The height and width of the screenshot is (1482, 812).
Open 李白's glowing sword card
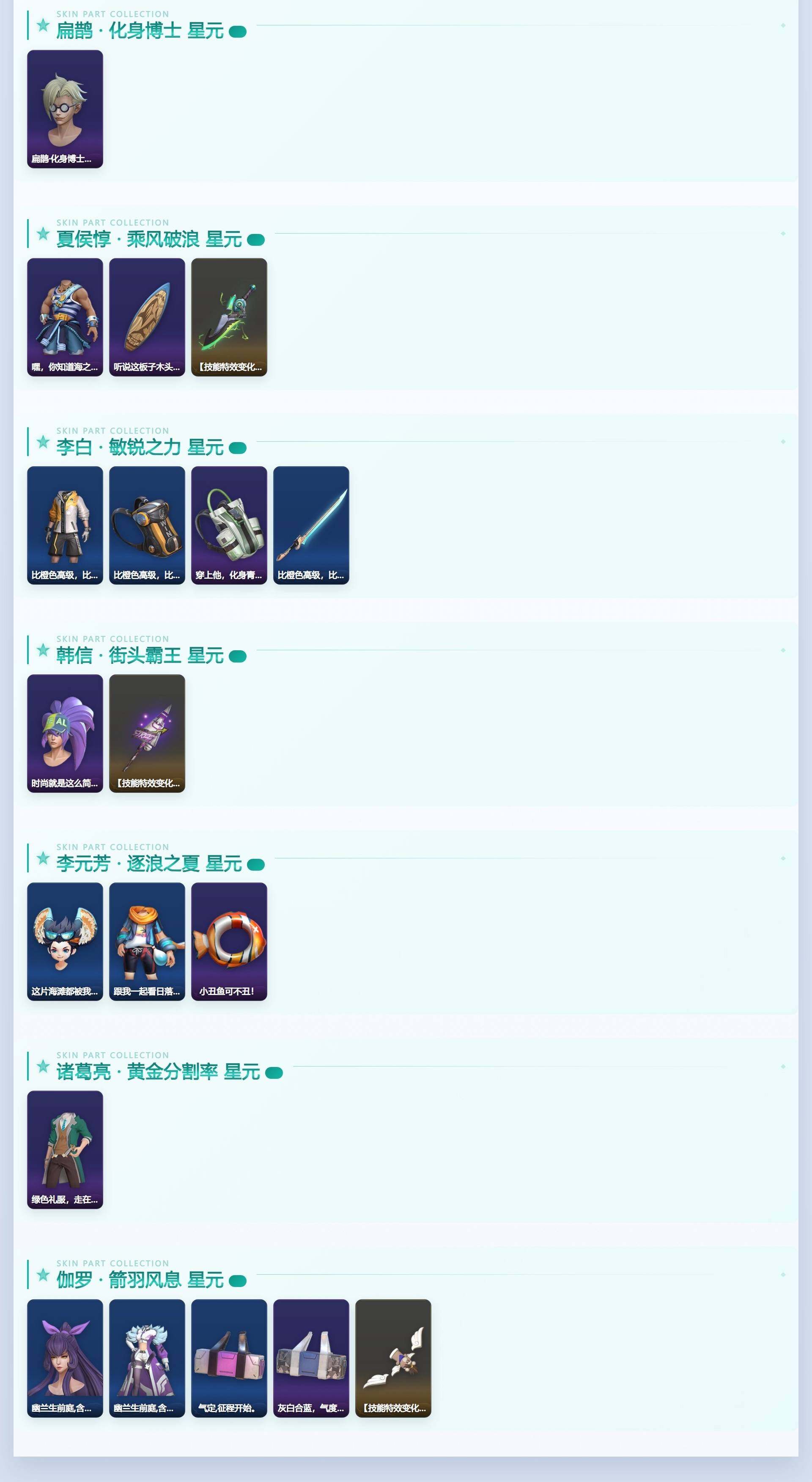pos(311,526)
